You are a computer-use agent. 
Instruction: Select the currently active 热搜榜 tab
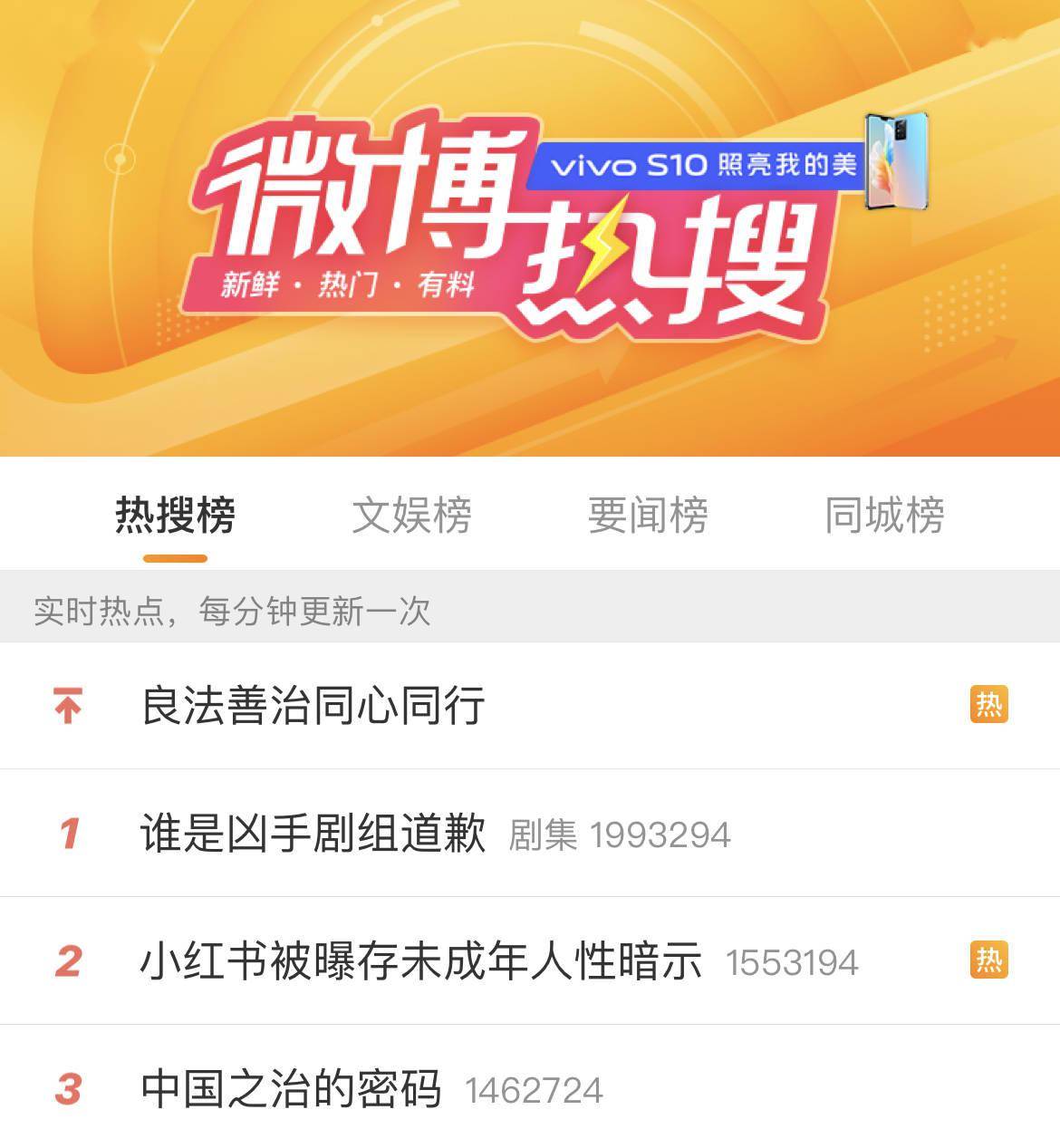coord(174,514)
